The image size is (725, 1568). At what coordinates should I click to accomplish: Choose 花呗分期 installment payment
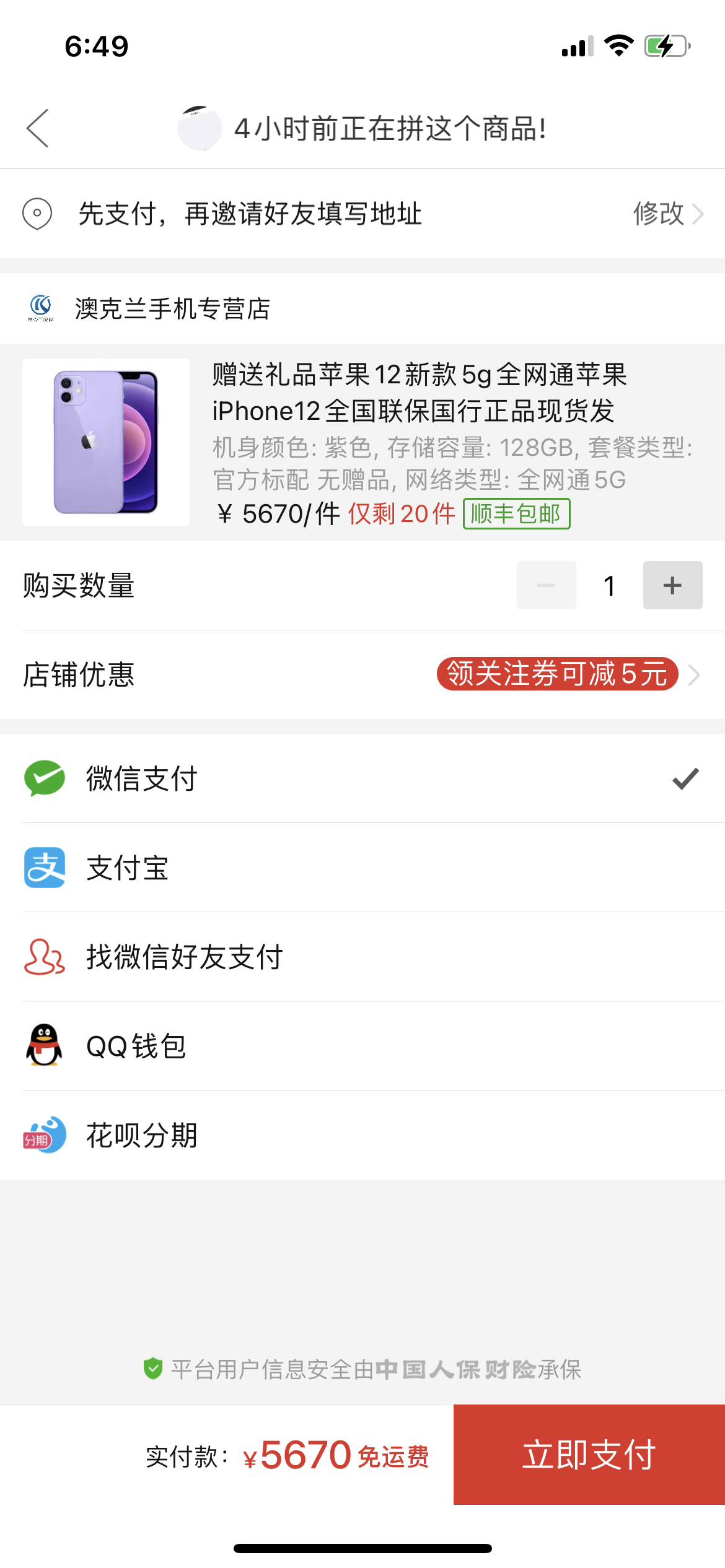pyautogui.click(x=362, y=1135)
